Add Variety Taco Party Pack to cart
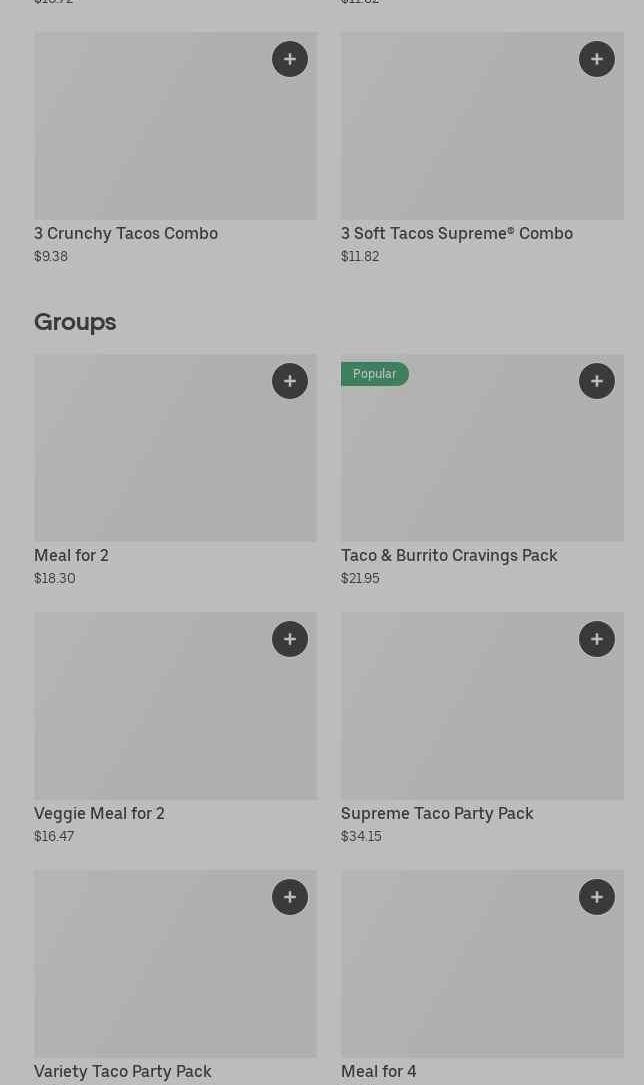 click(290, 897)
